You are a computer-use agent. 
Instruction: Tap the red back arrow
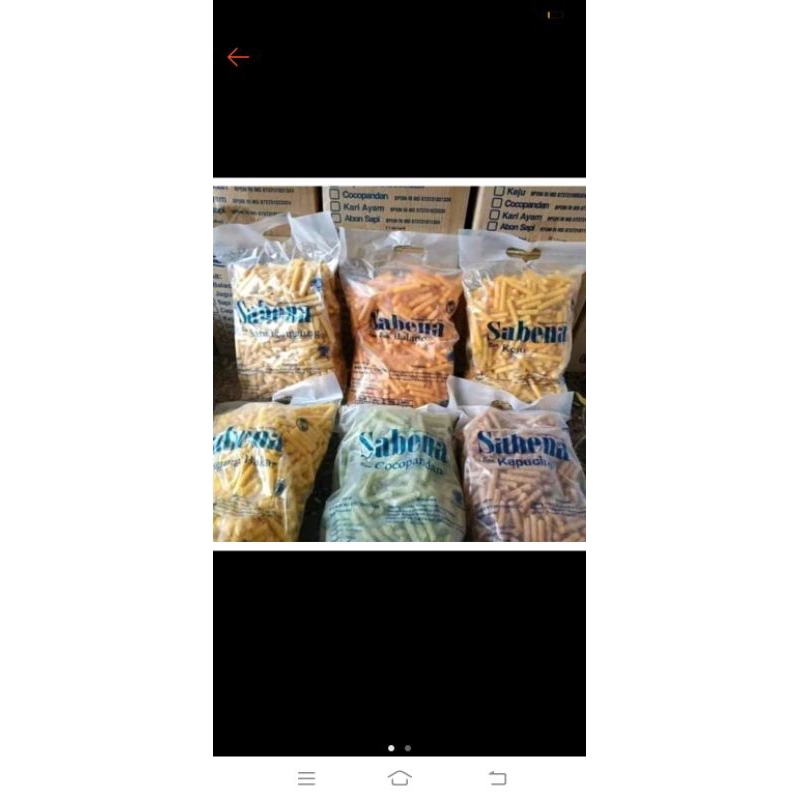(x=238, y=57)
